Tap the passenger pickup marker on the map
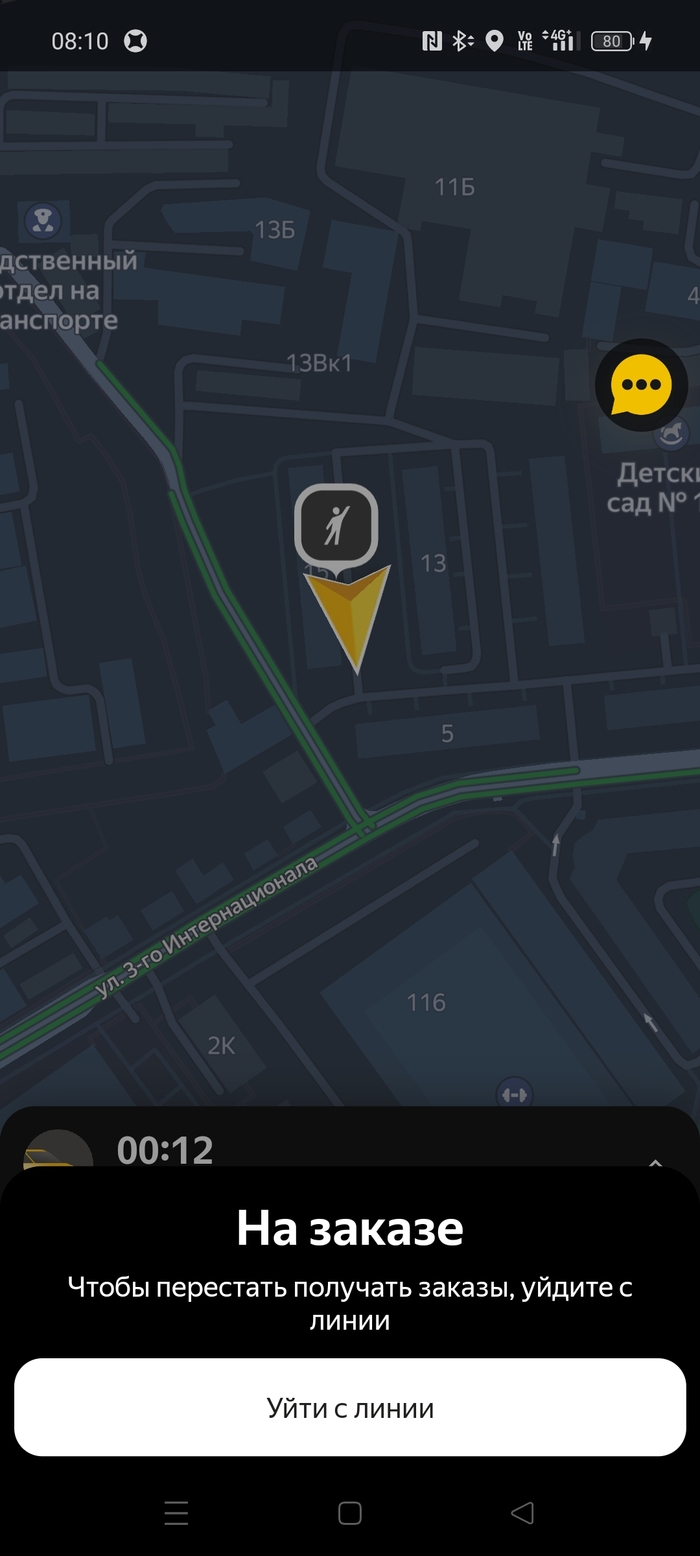This screenshot has width=700, height=1556. tap(336, 525)
